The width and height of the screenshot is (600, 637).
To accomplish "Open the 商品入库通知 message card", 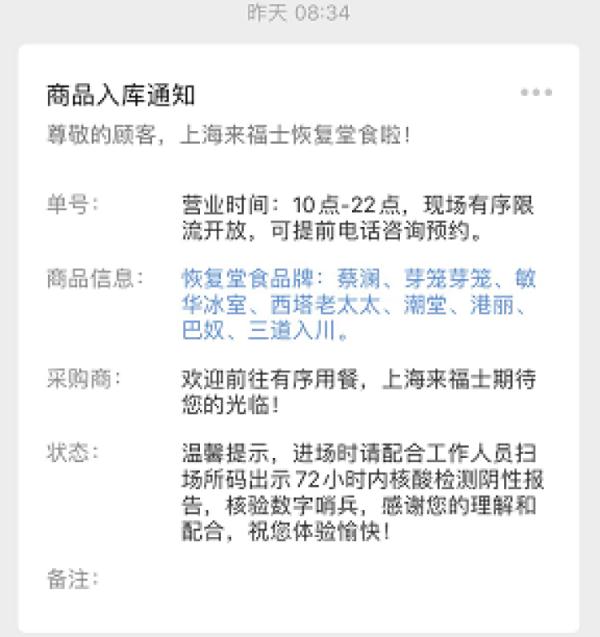I will pos(120,96).
